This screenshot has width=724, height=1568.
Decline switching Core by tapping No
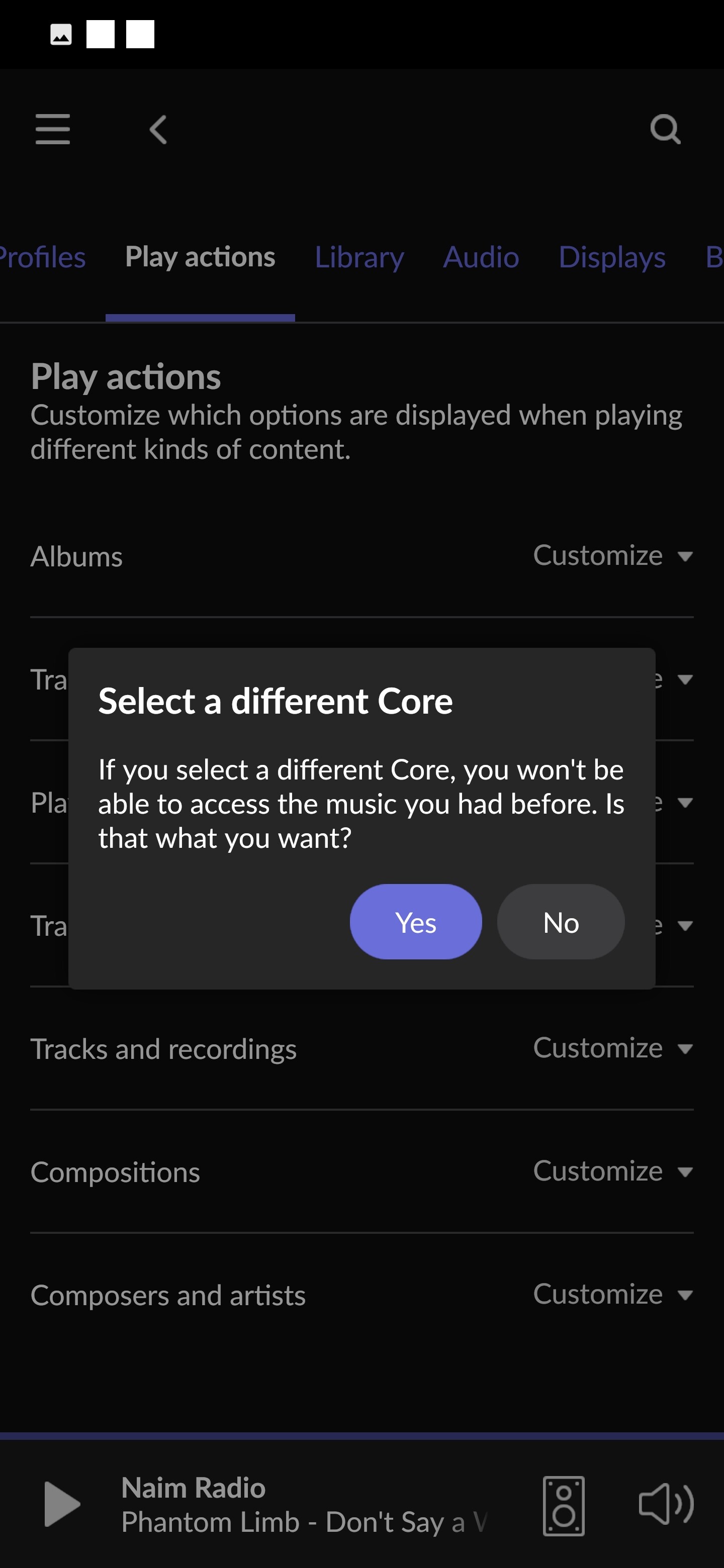(x=561, y=922)
